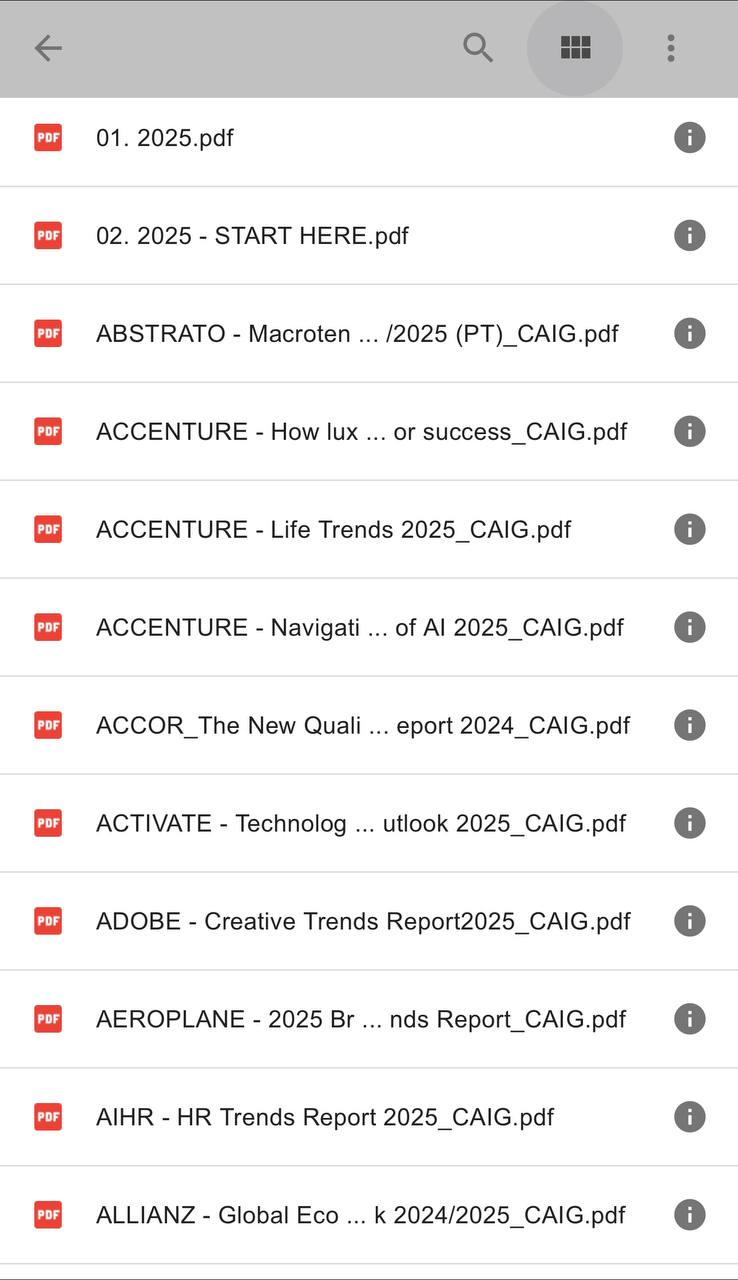
Task: Open the search icon
Action: tap(478, 48)
